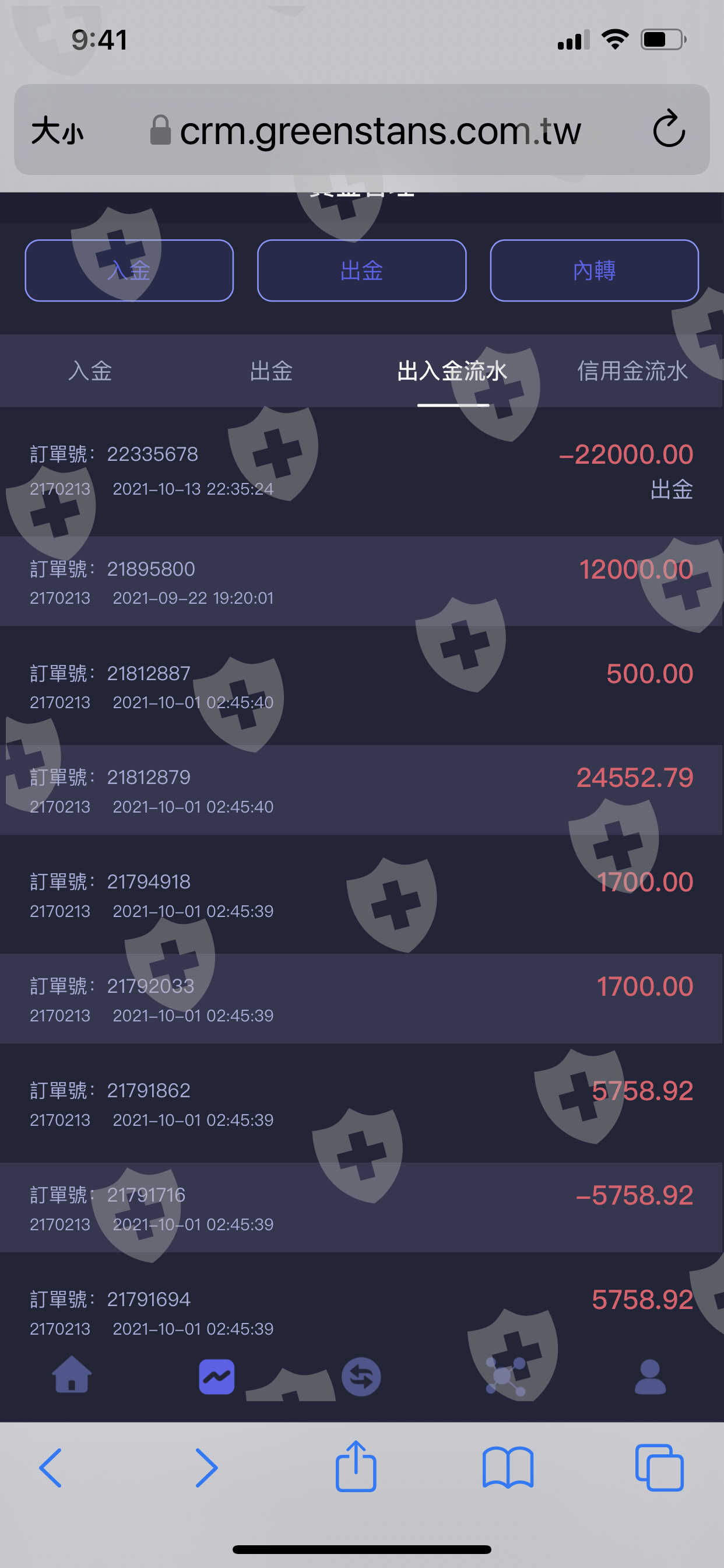Open the 大小 text size menu
The height and width of the screenshot is (1568, 724).
57,131
